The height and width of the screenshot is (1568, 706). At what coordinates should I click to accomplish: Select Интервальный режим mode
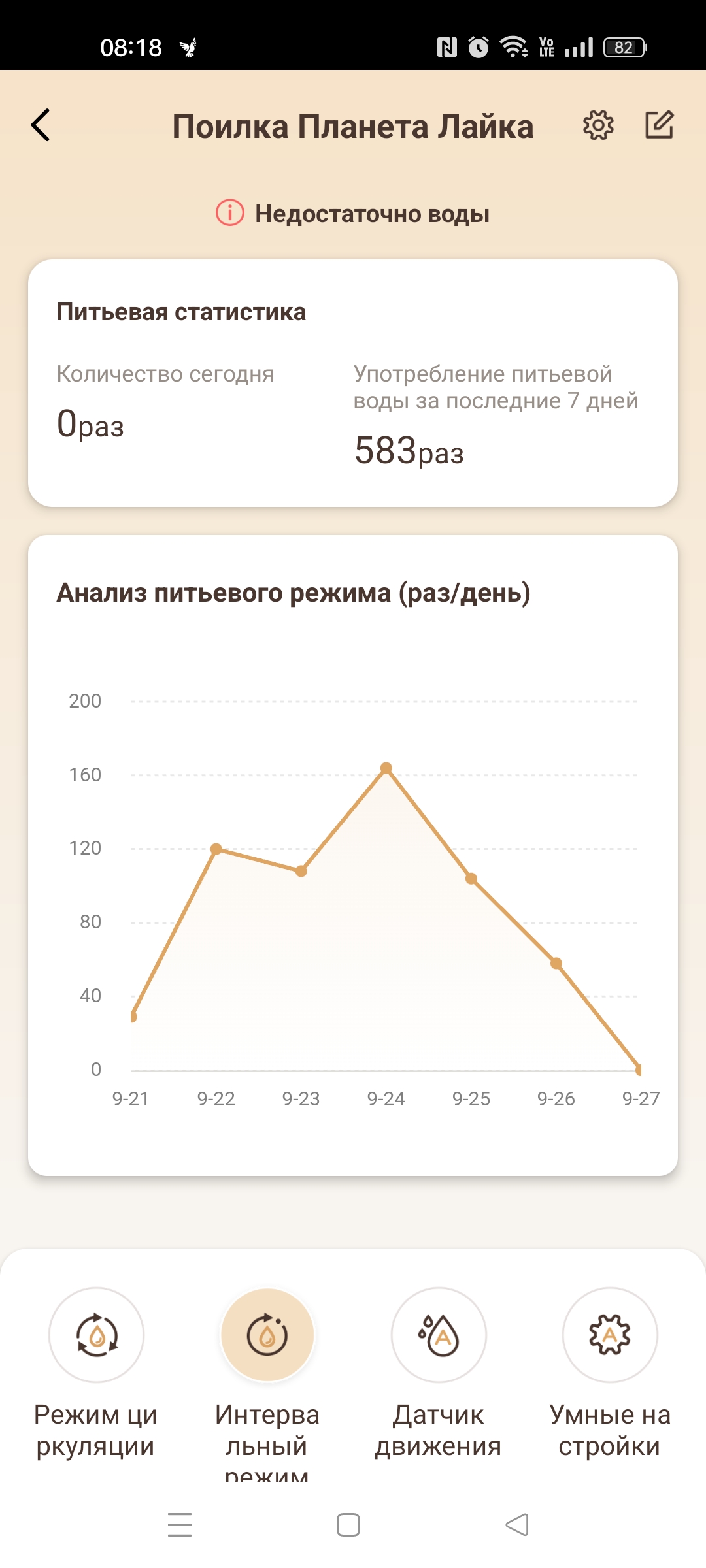pyautogui.click(x=267, y=1335)
